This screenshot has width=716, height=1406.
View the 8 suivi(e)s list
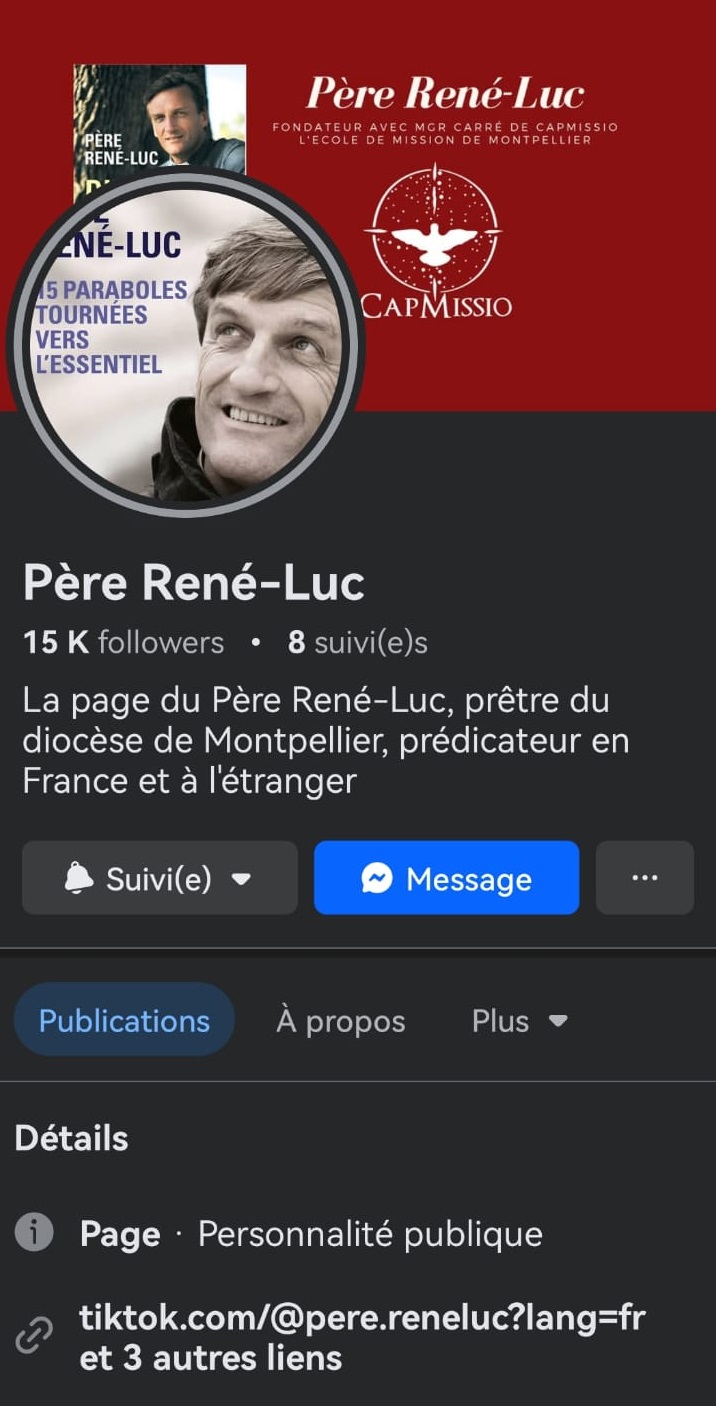[357, 642]
